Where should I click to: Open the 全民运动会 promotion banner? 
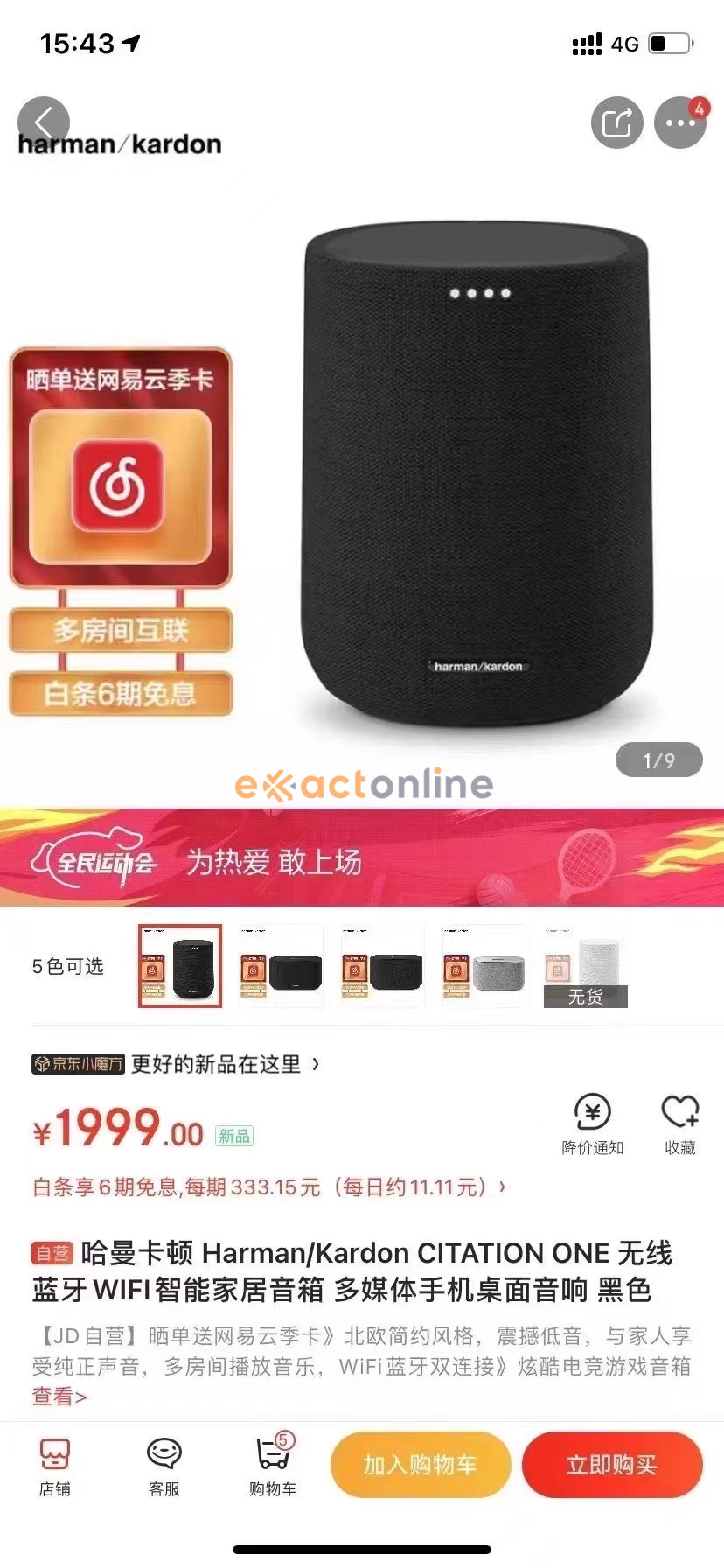tap(362, 860)
